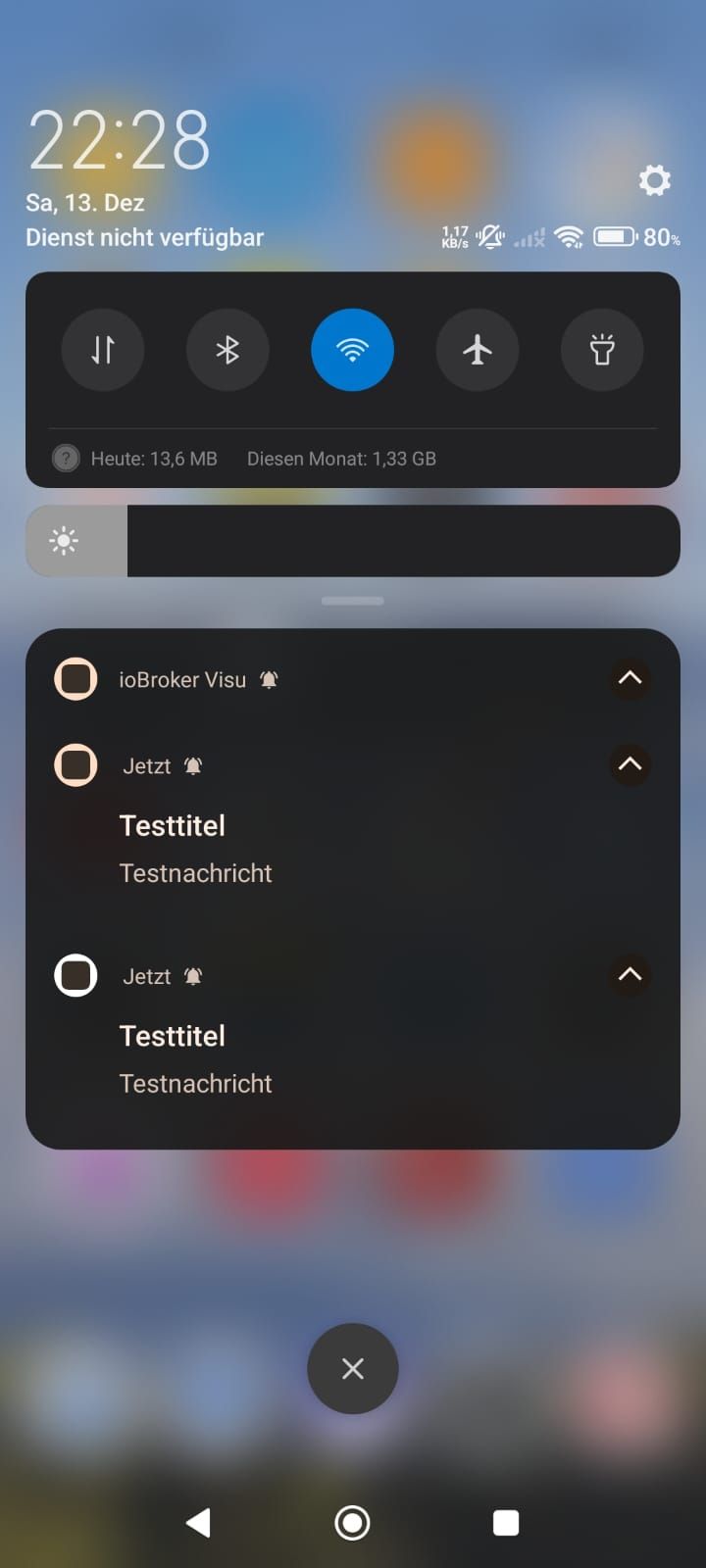Collapse the ioBroker Visu notification group

630,678
